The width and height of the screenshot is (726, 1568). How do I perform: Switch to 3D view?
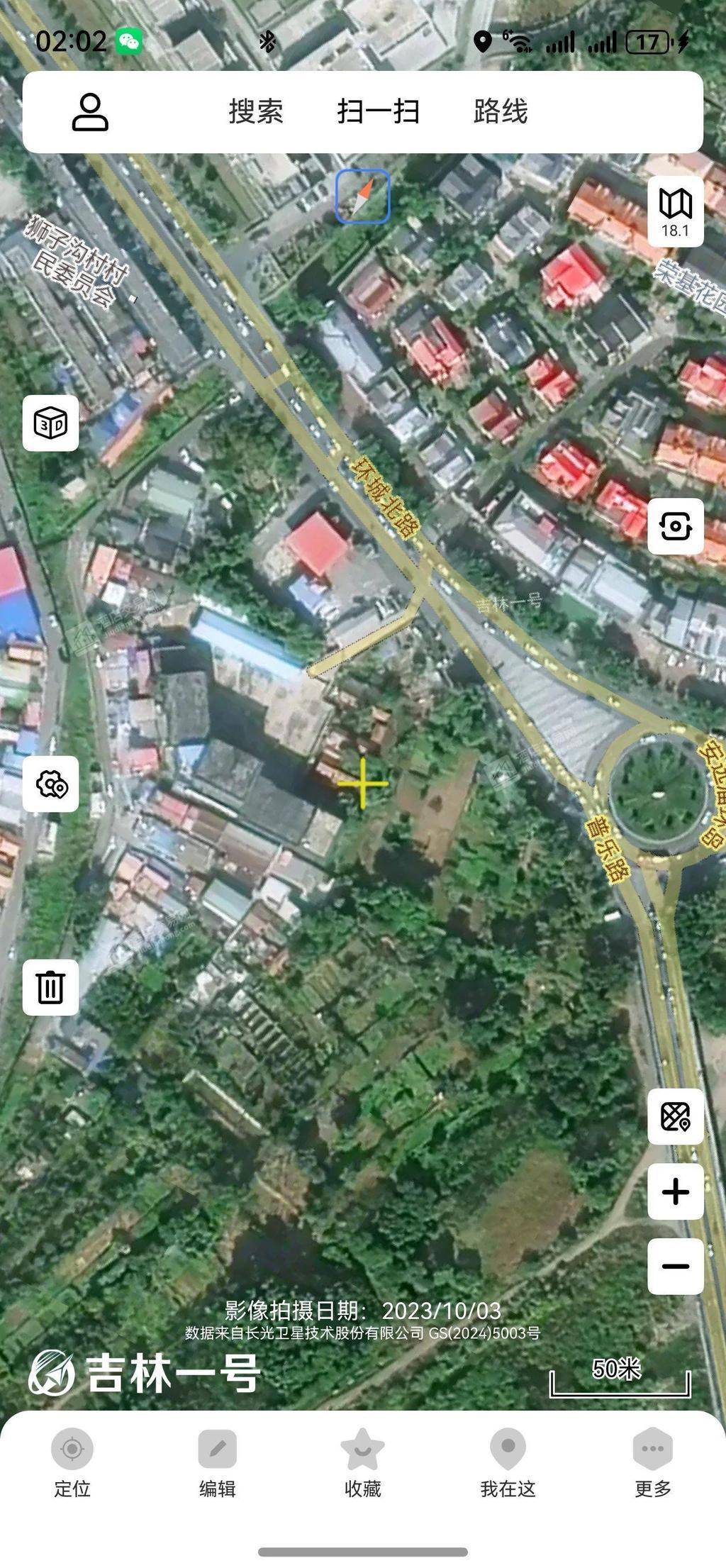(50, 423)
